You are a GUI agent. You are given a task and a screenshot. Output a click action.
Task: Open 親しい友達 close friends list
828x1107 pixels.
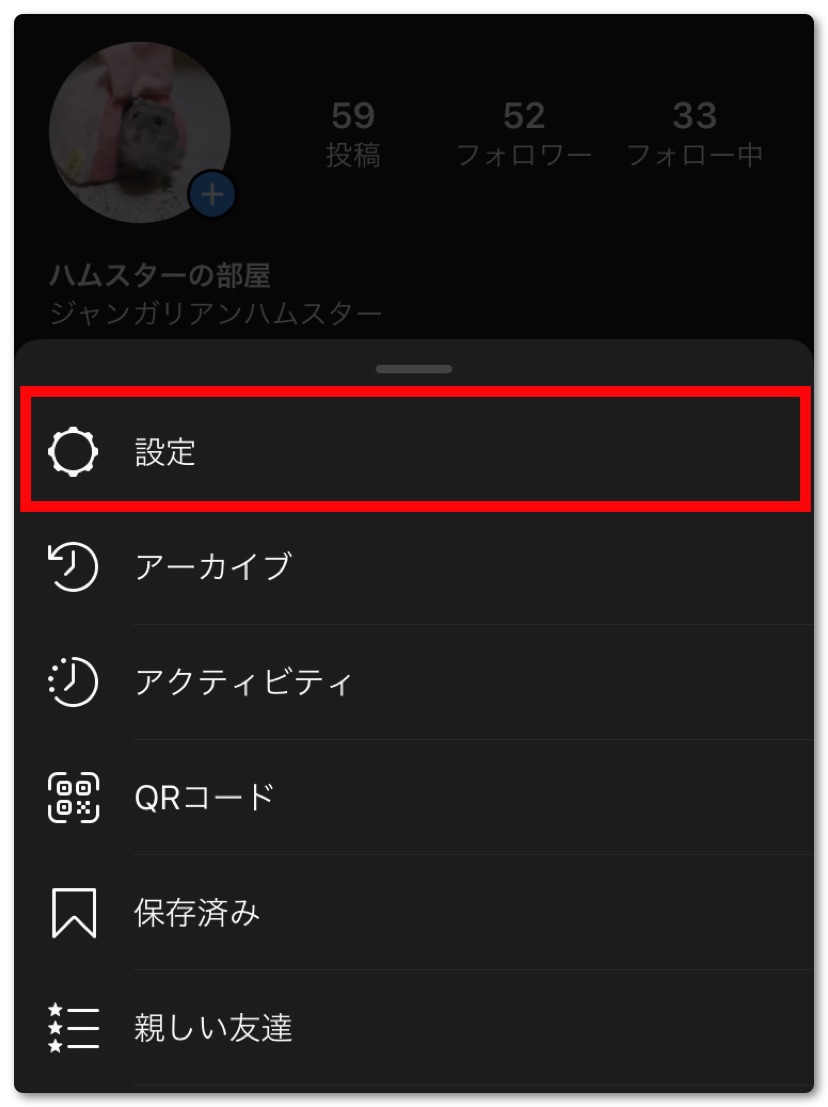[x=213, y=1028]
